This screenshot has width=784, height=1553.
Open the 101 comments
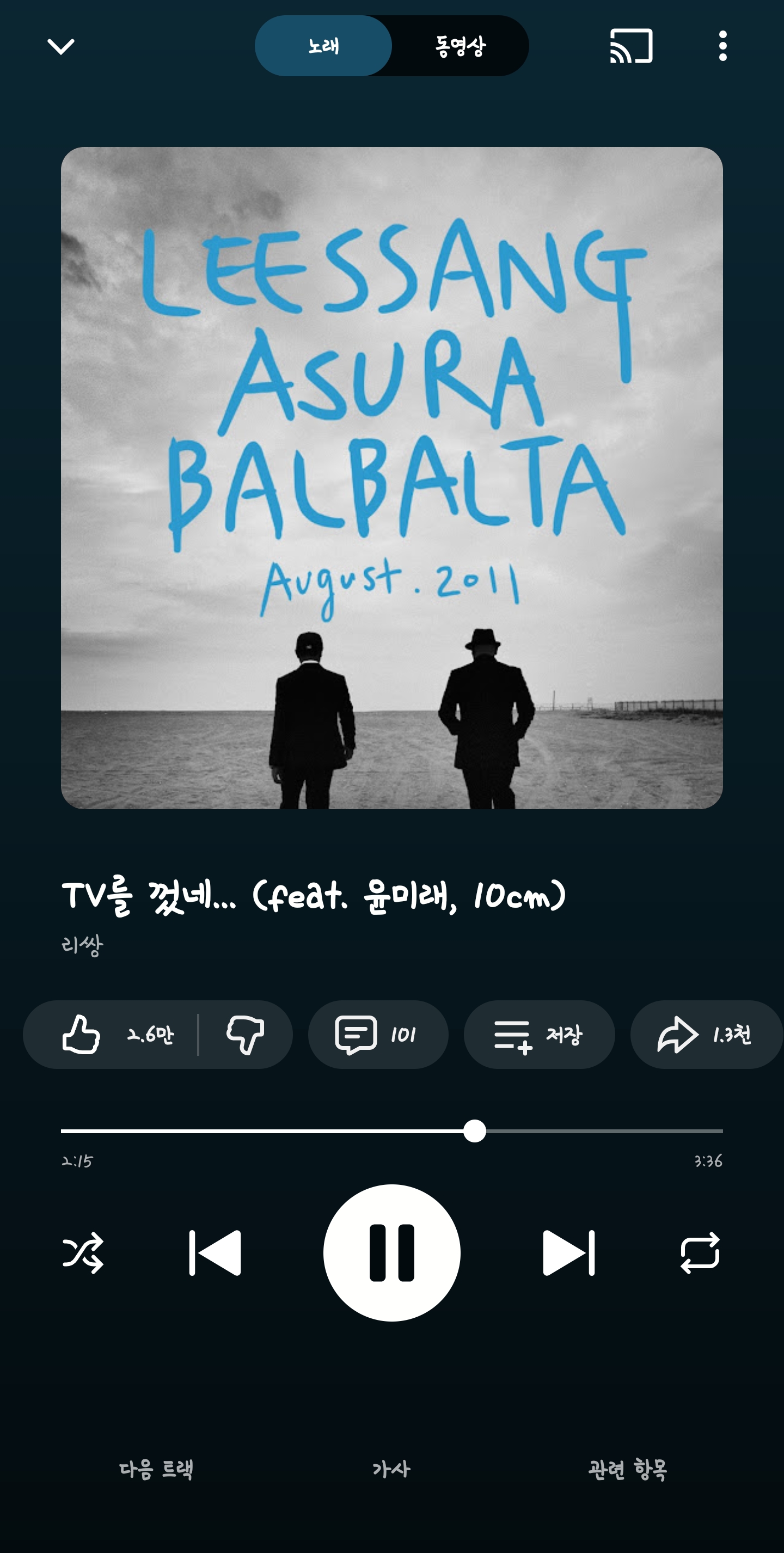pyautogui.click(x=378, y=1035)
